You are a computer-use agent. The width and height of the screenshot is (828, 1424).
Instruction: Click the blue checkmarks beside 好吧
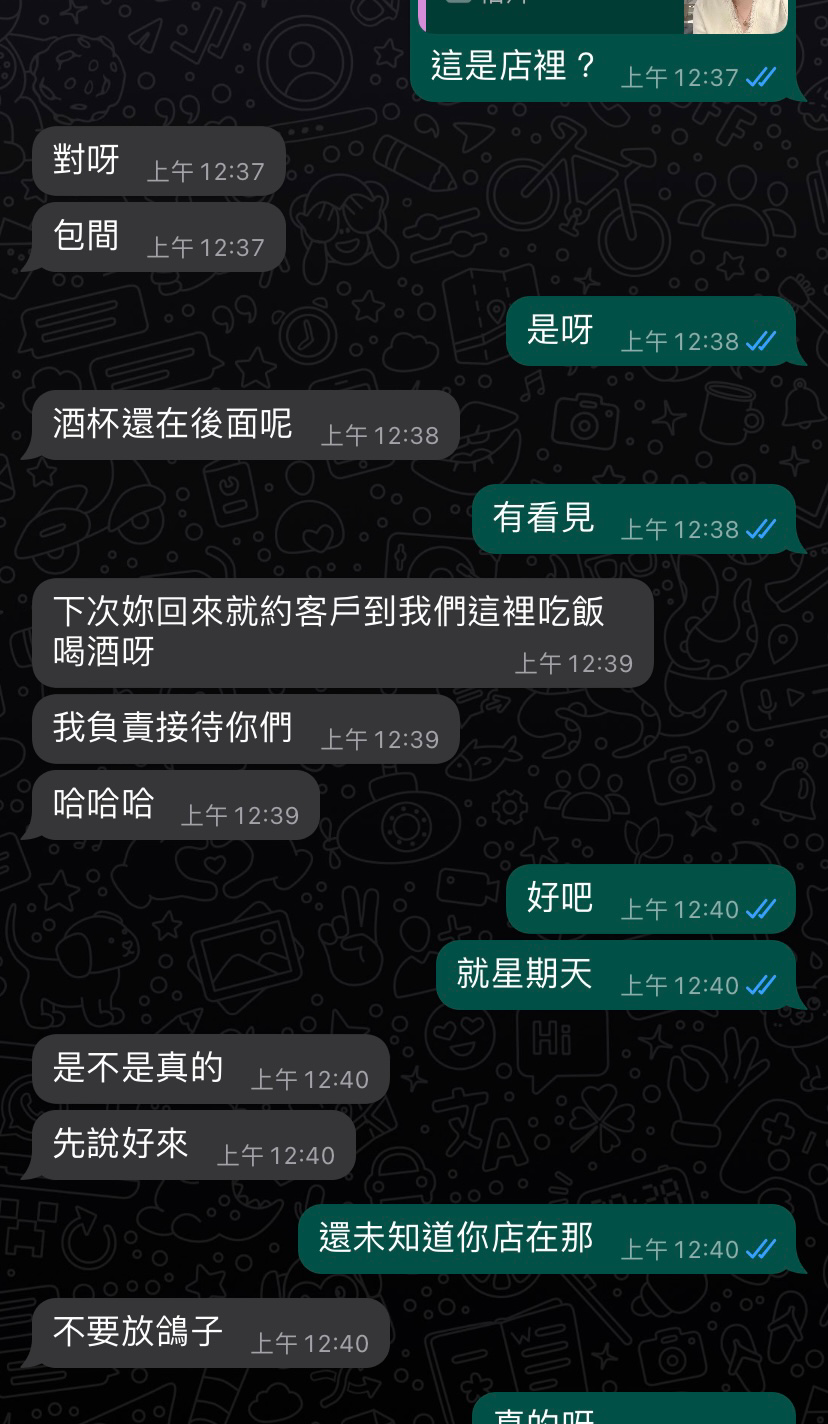click(x=761, y=909)
